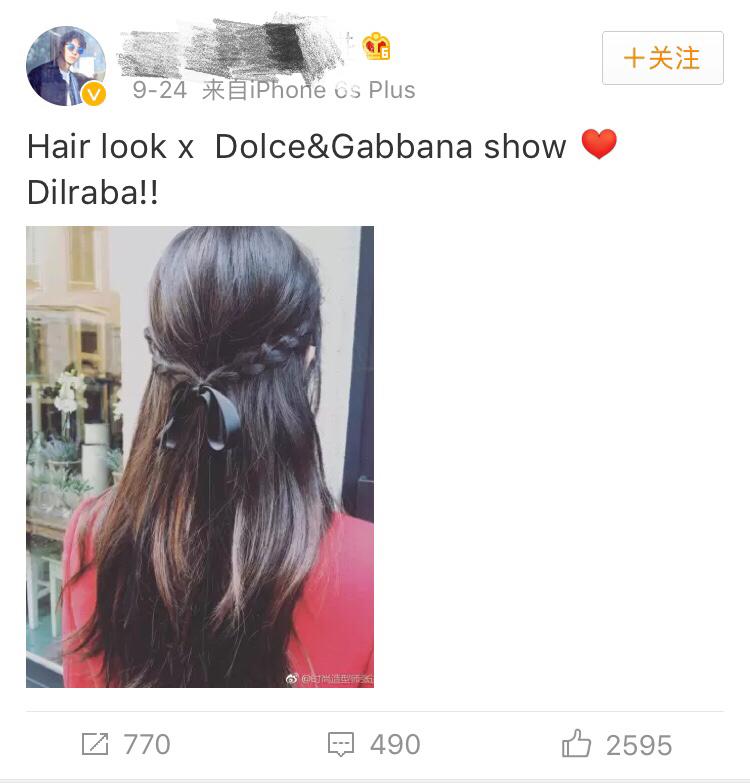Open the comment bubble icon
The image size is (750, 783).
(340, 743)
